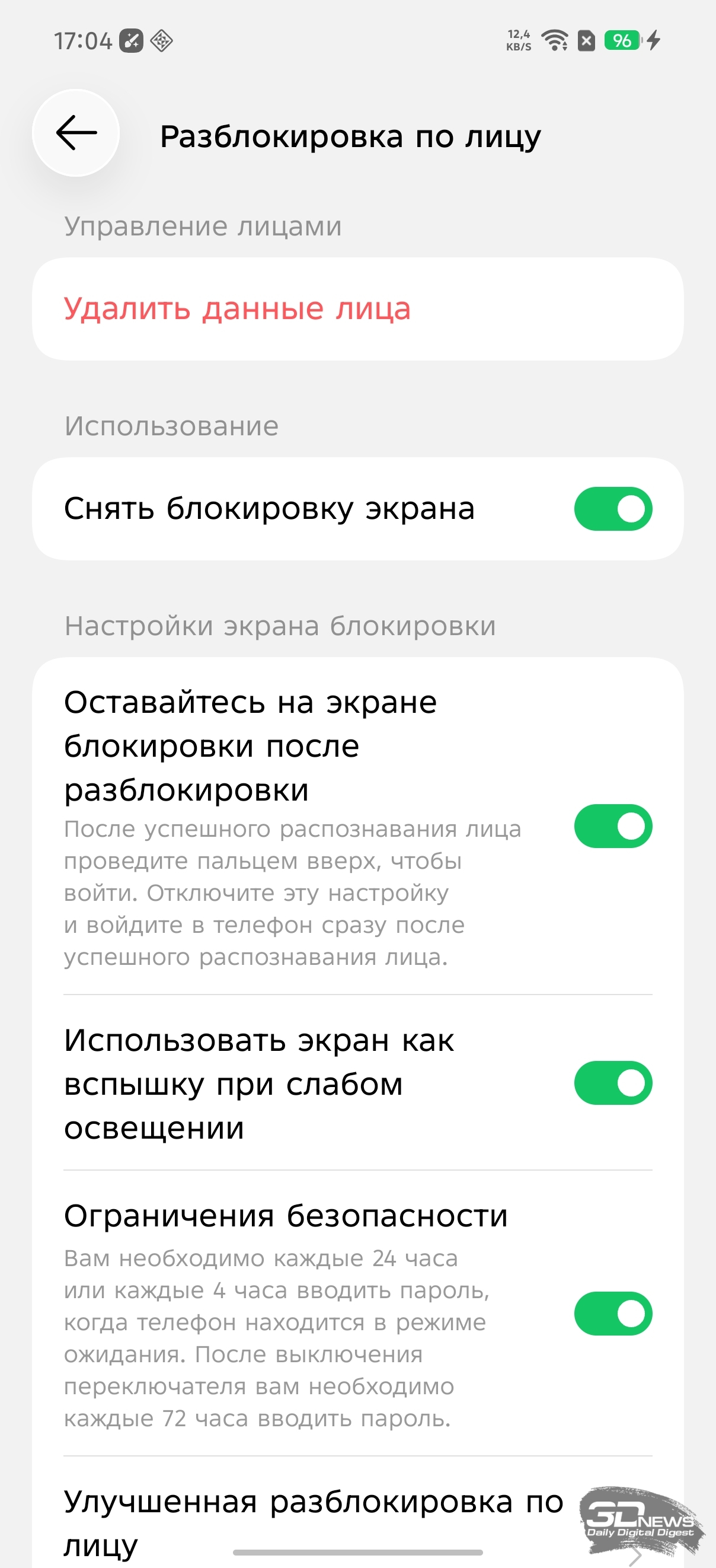Screen dimensions: 716x1568
Task: Tap 'Удалить данные лица' to delete face data
Action: point(237,308)
